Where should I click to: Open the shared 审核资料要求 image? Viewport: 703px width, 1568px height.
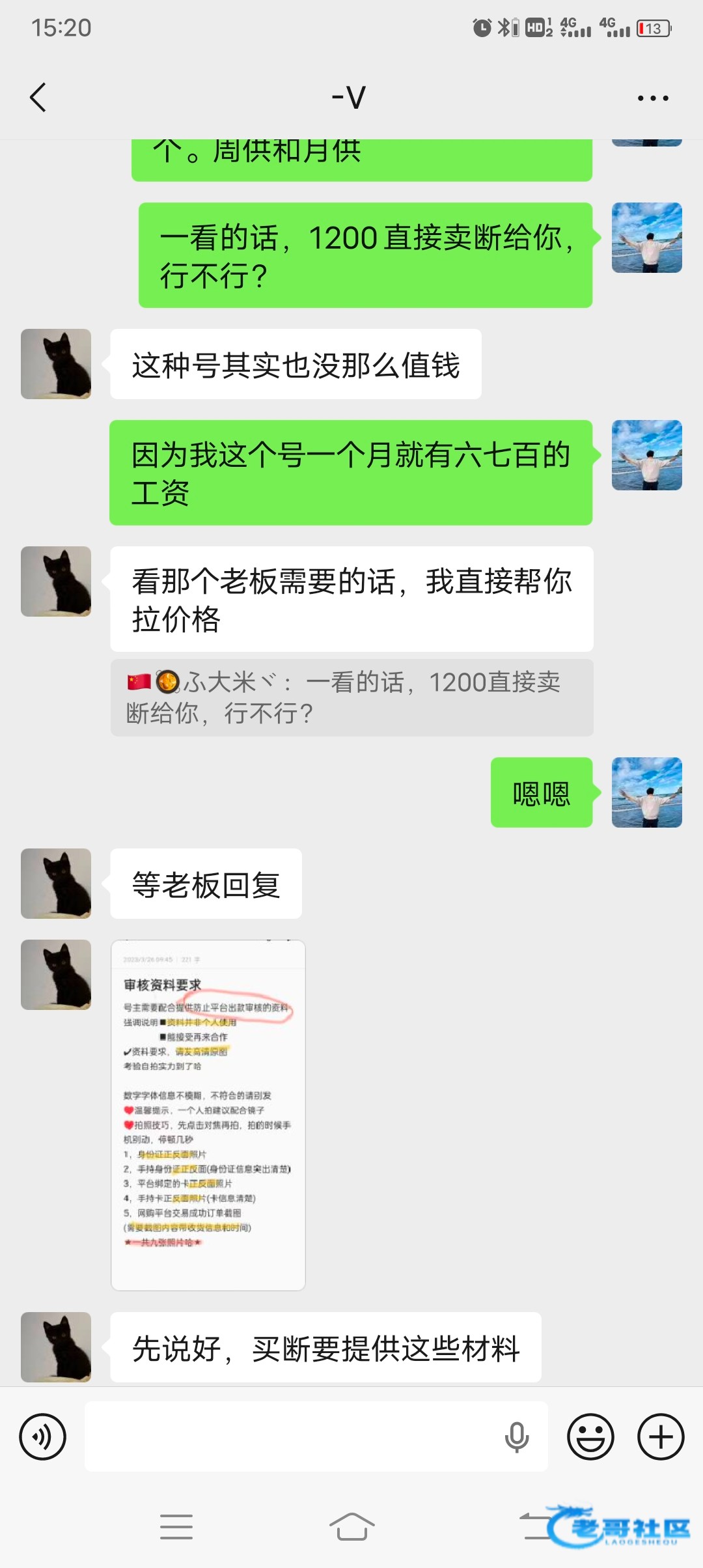tap(208, 1115)
